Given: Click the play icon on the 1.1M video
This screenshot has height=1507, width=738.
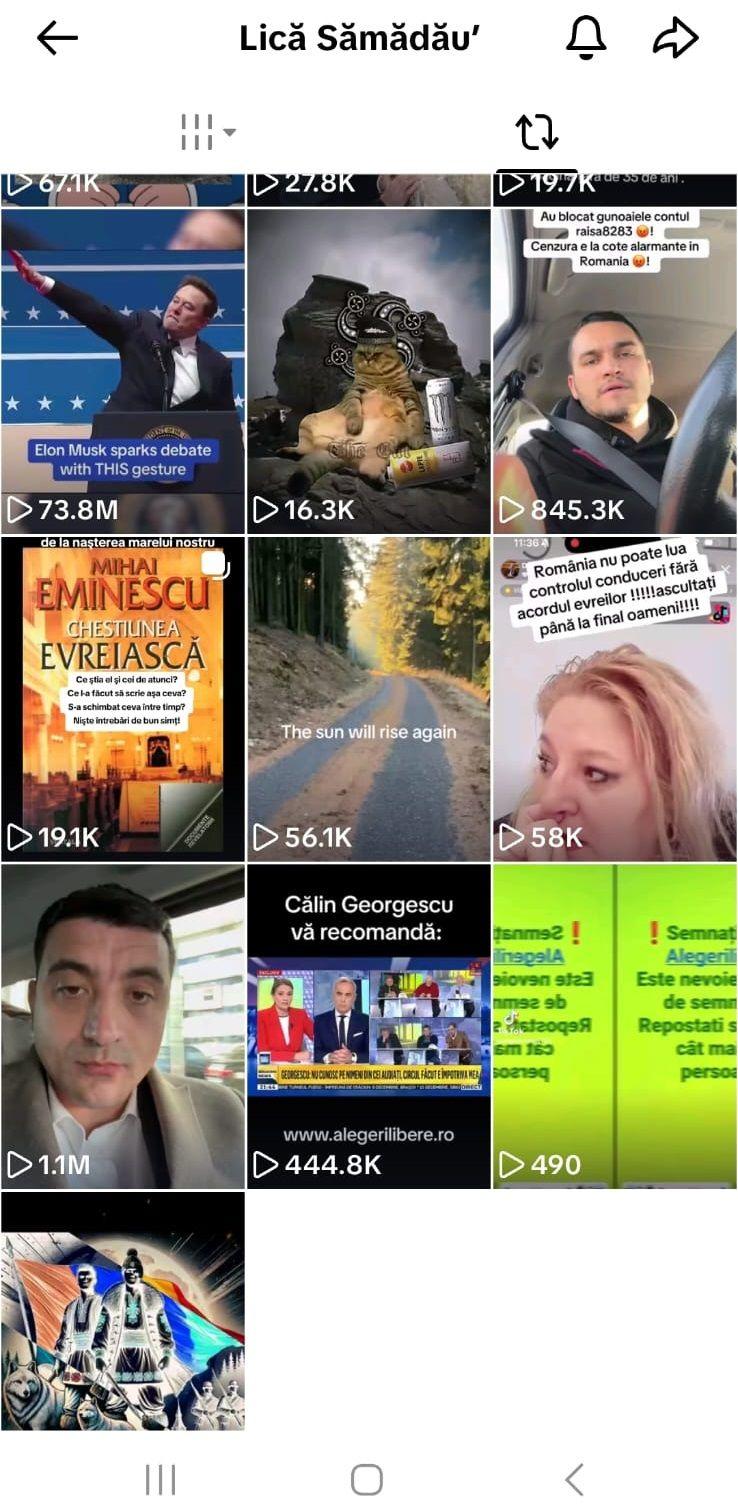Looking at the screenshot, I should coord(18,1164).
